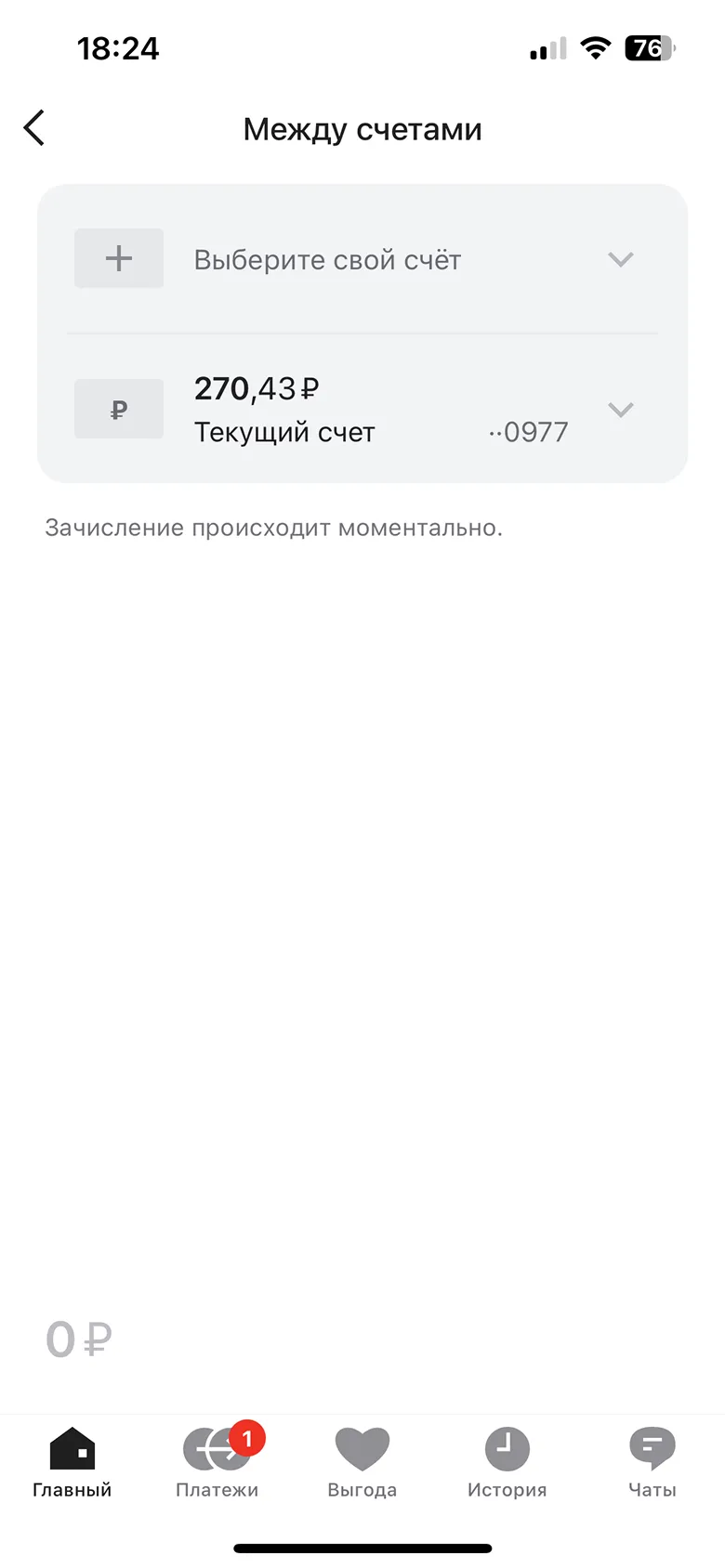Select the account ending in 0977
This screenshot has height=1568, width=725.
tap(528, 431)
